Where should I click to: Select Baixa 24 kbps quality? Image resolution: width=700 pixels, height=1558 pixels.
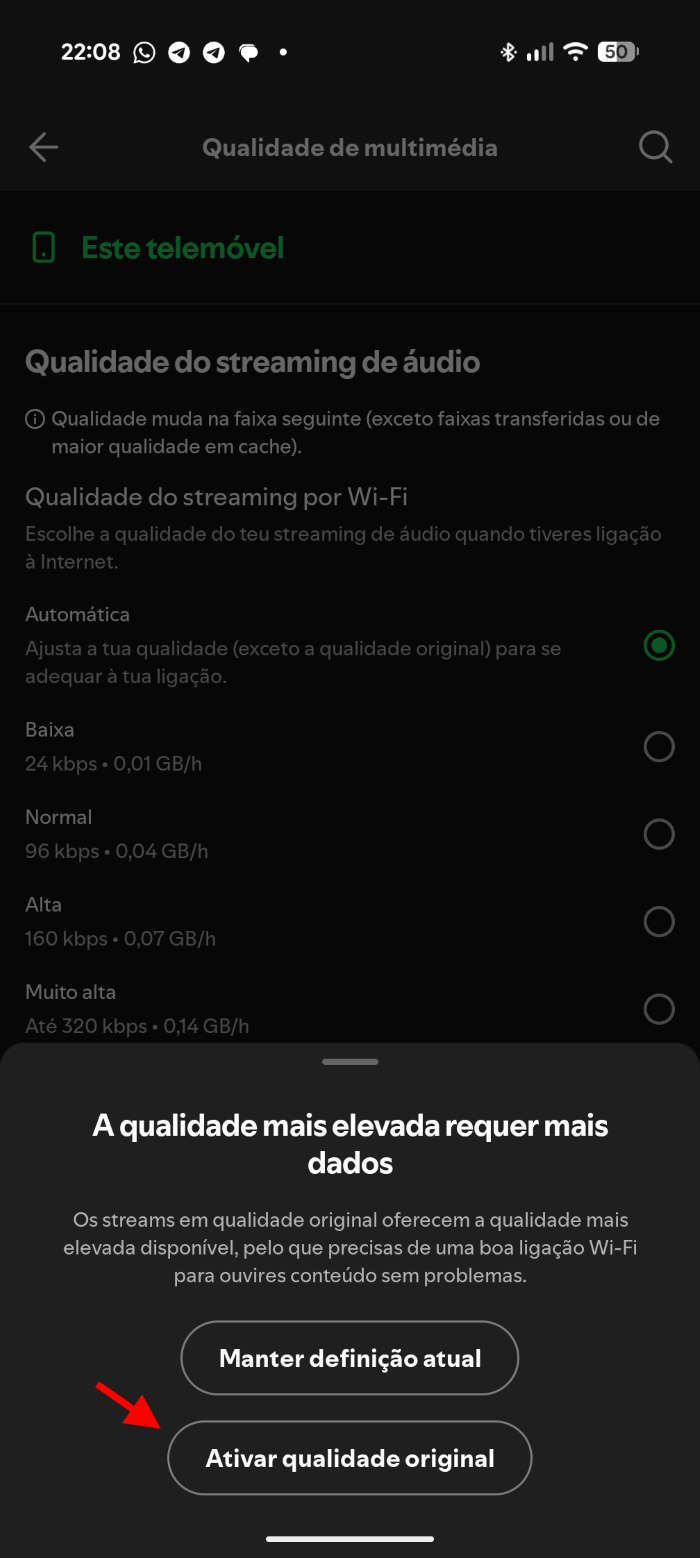(658, 746)
